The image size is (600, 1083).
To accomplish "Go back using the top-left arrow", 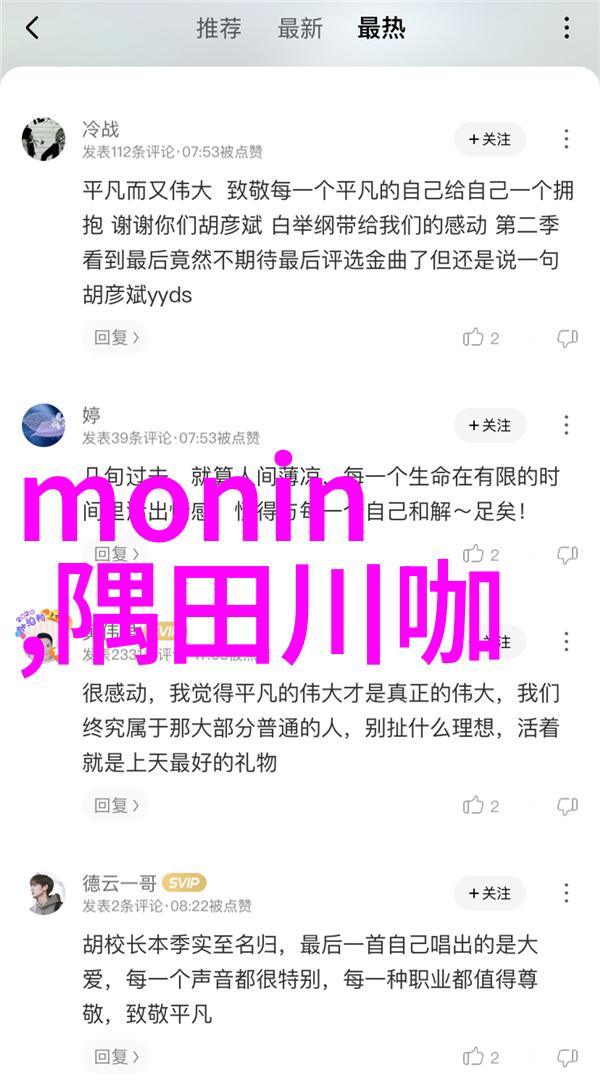I will (32, 28).
